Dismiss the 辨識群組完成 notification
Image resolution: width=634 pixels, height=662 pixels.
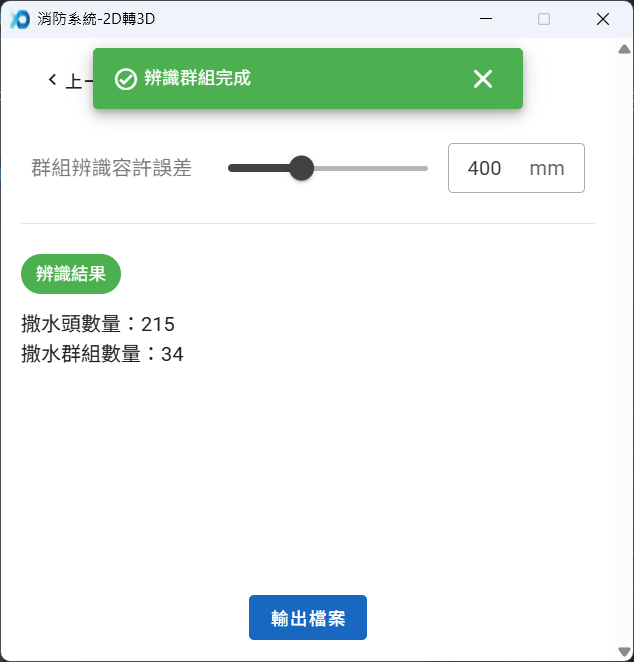tap(483, 79)
